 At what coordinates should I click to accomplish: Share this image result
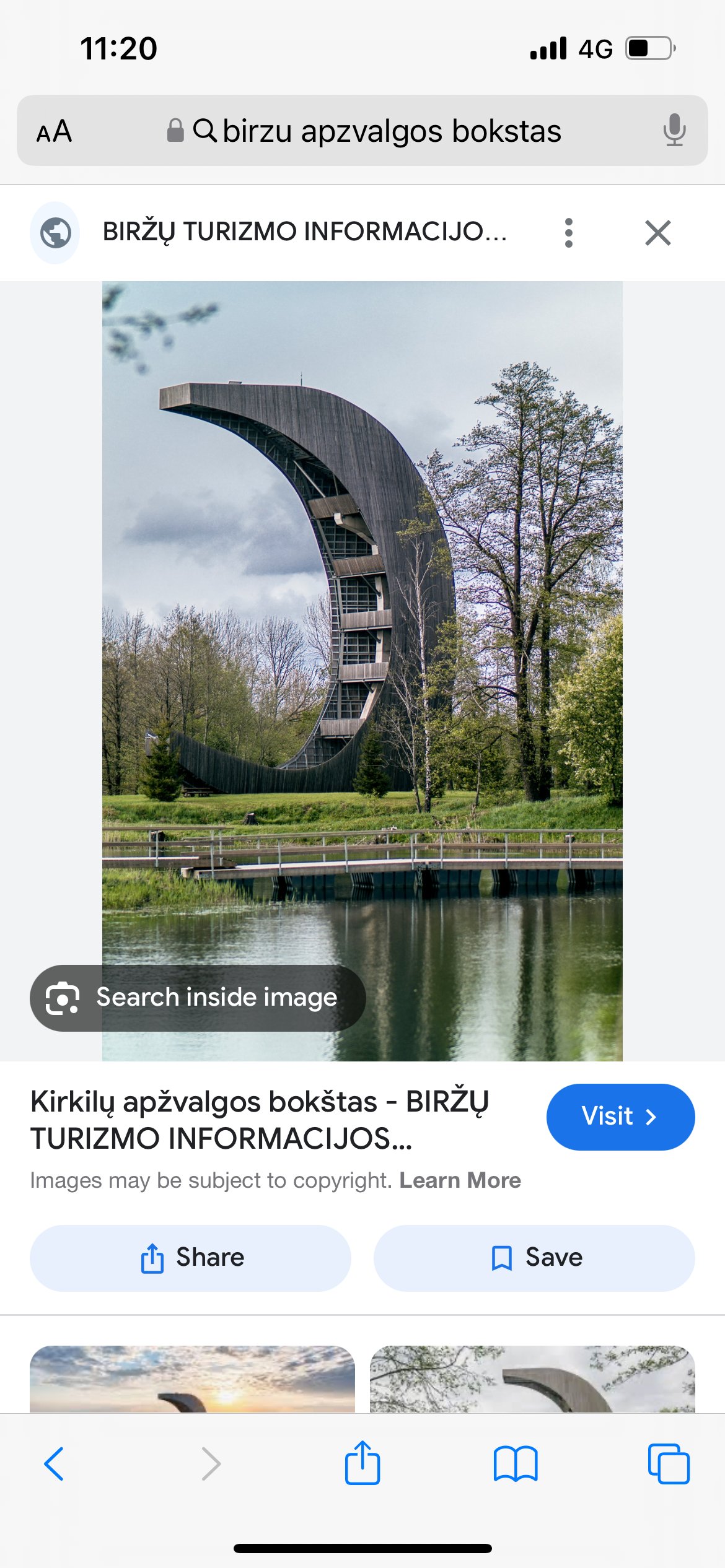[x=190, y=1258]
